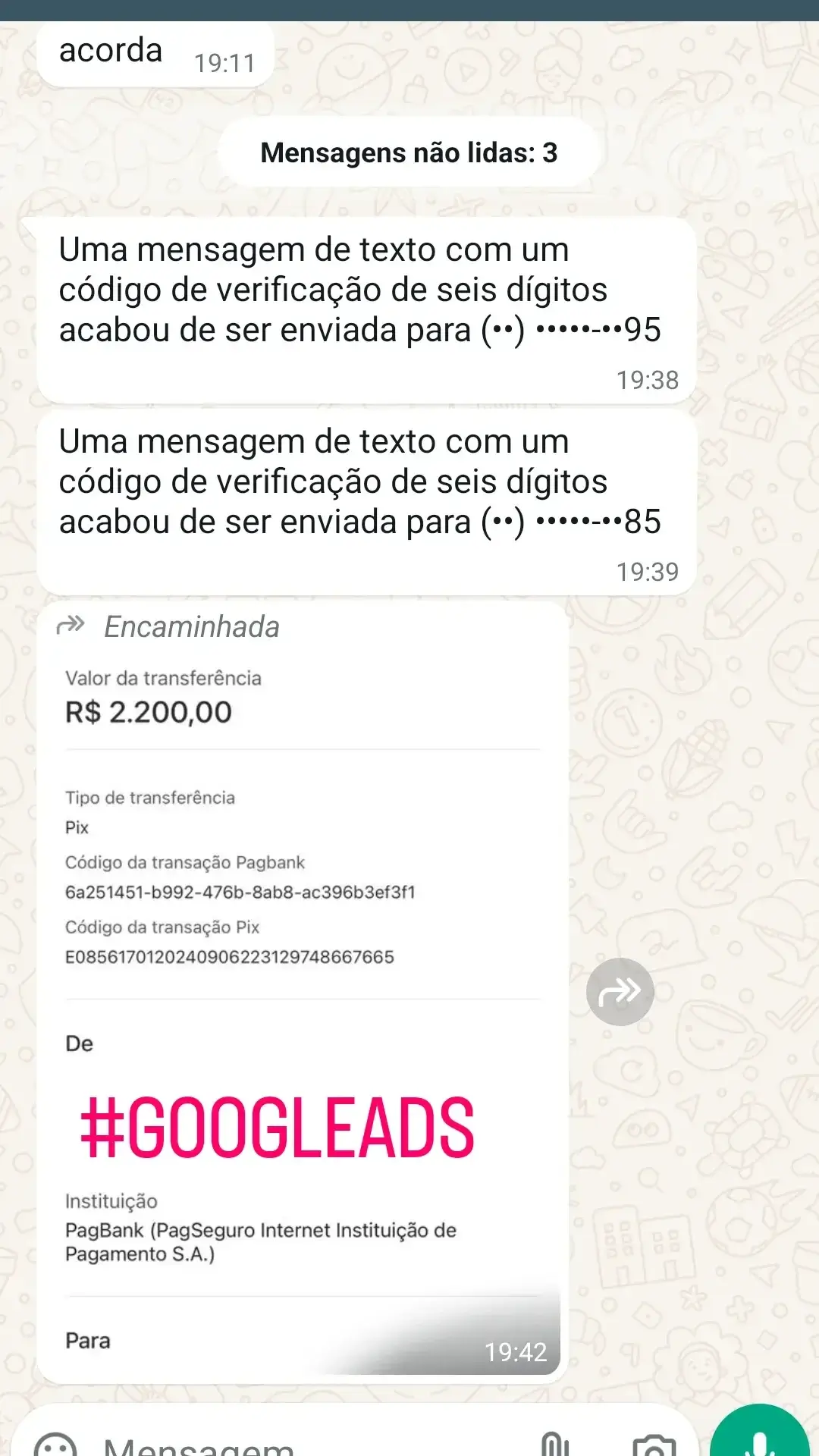Screen dimensions: 819x1456
Task: Forward the receipt image using the arrow button
Action: pyautogui.click(x=620, y=991)
